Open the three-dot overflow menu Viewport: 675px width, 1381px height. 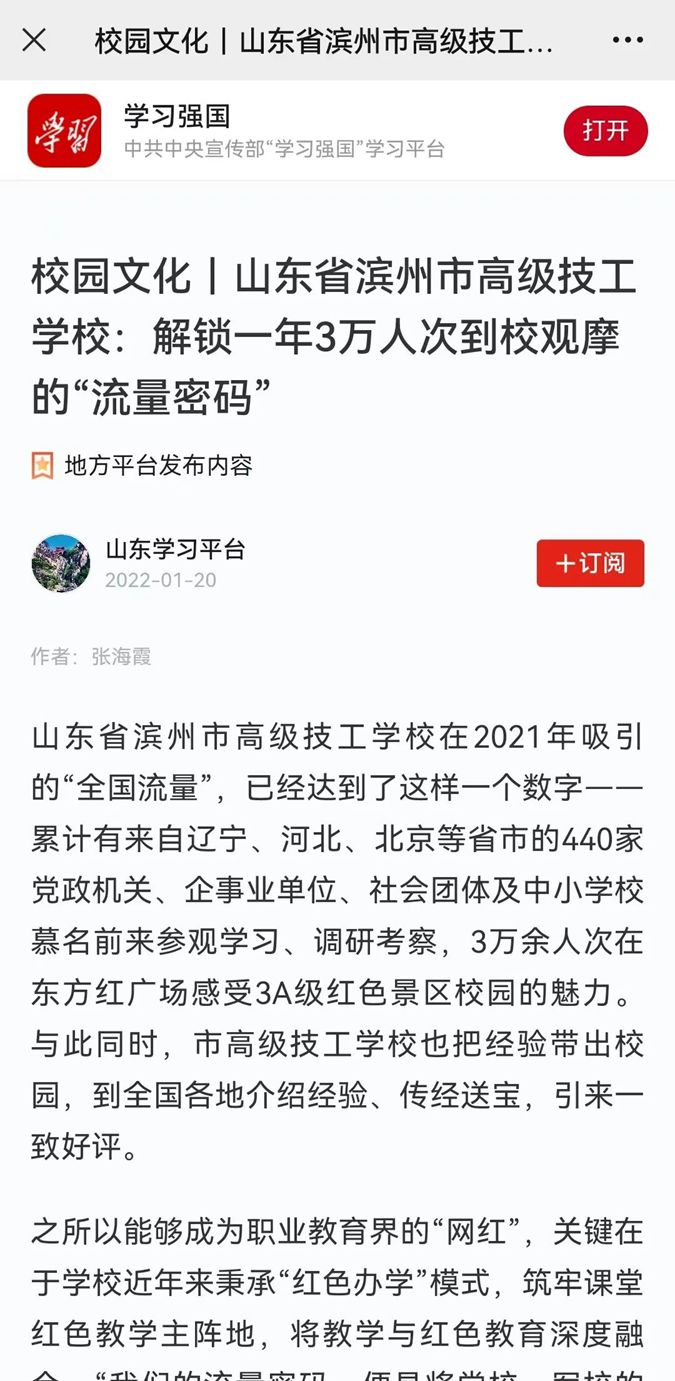point(627,40)
